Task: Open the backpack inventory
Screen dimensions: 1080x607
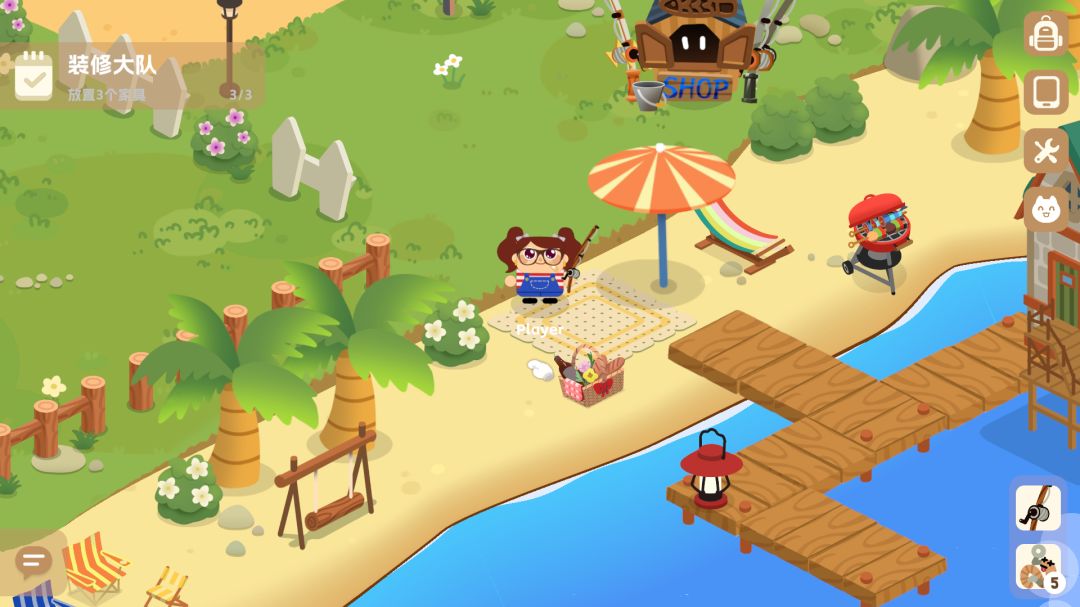Action: pos(1045,34)
